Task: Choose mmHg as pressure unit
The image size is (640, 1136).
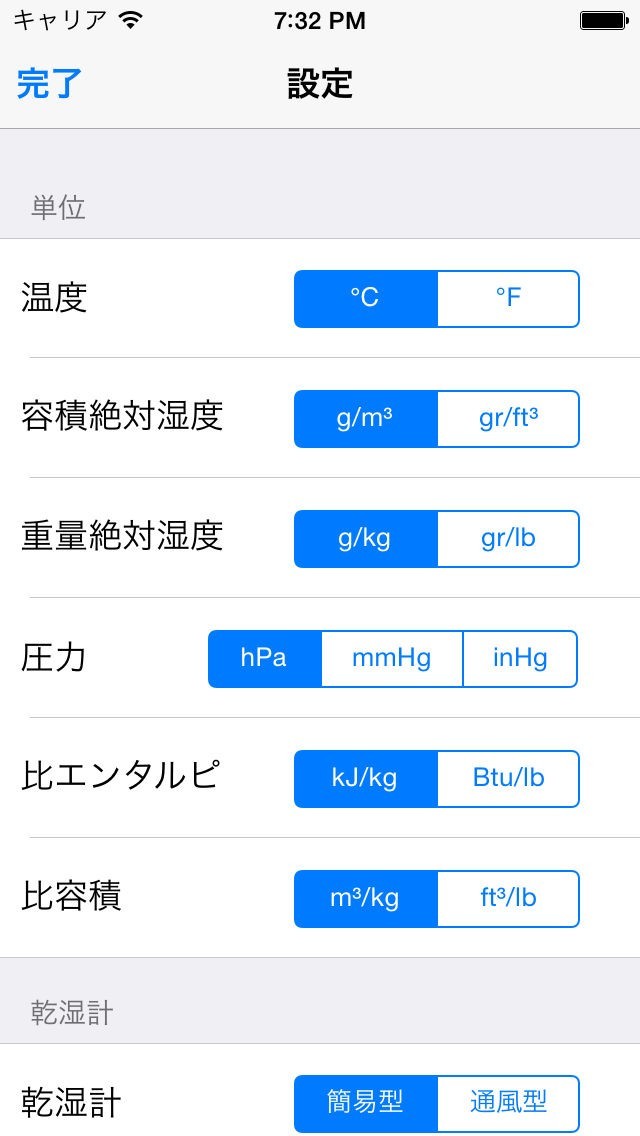Action: [391, 658]
